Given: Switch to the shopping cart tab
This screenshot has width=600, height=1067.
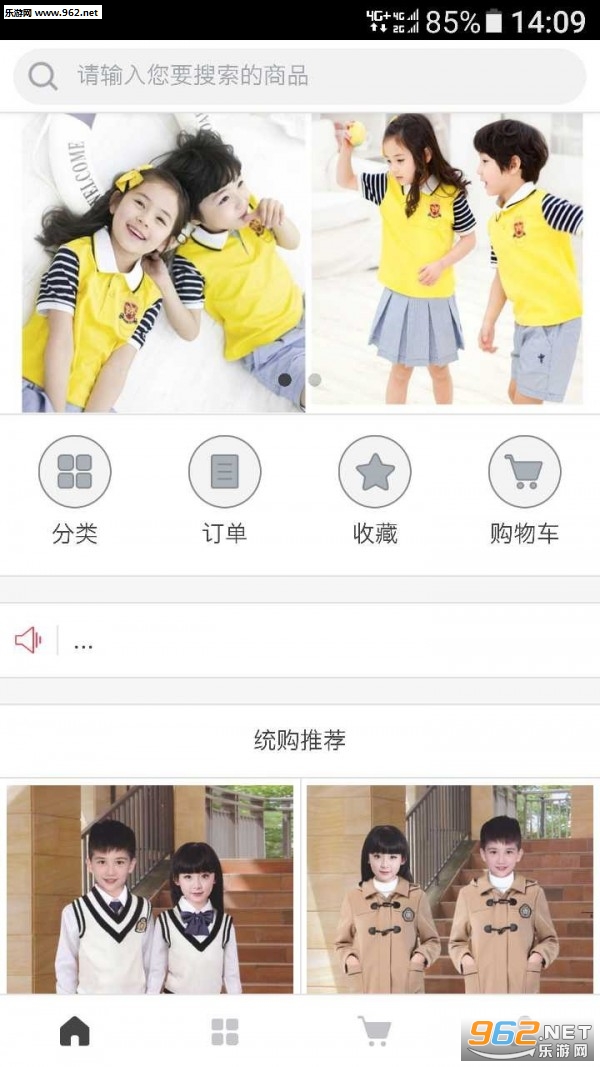Looking at the screenshot, I should [374, 1031].
